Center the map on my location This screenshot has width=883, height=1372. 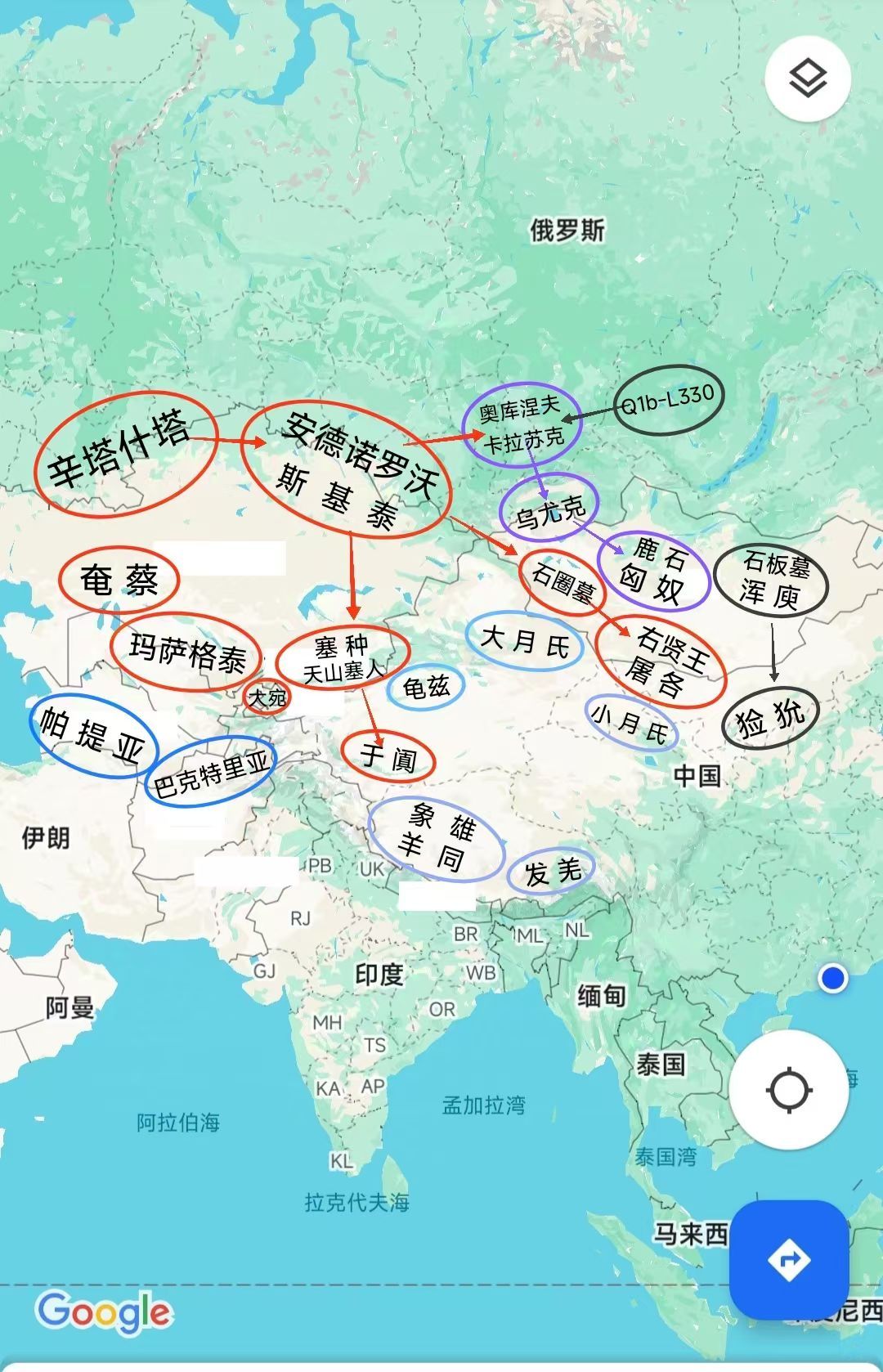click(x=788, y=1090)
